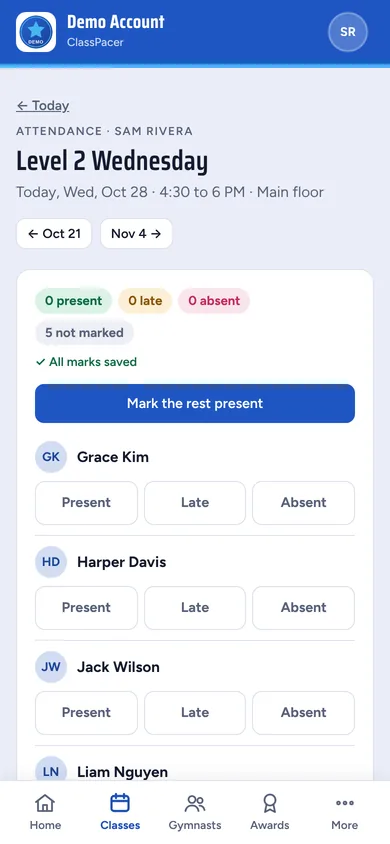Jump to Nov 4 attendance
390x844 pixels.
(136, 234)
